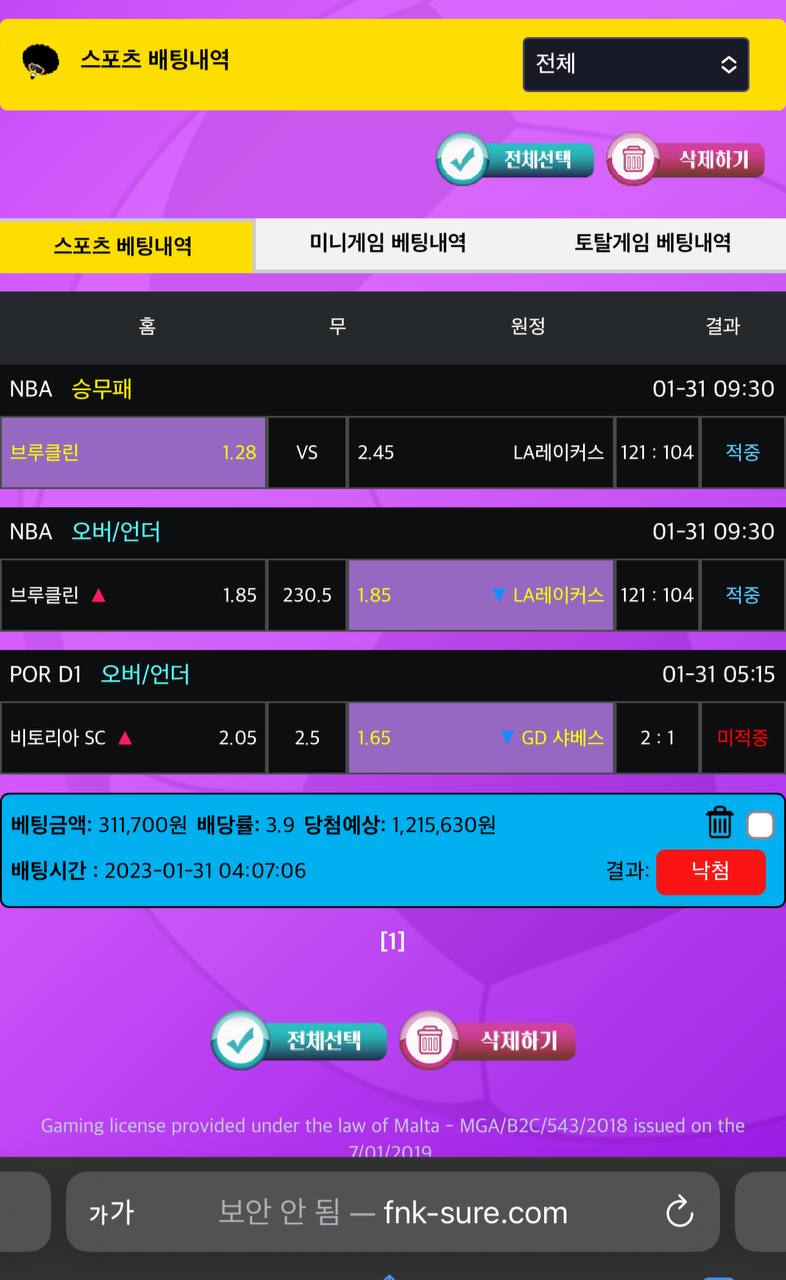This screenshot has height=1280, width=786.
Task: Check the bet slip selection checkbox
Action: coord(760,825)
